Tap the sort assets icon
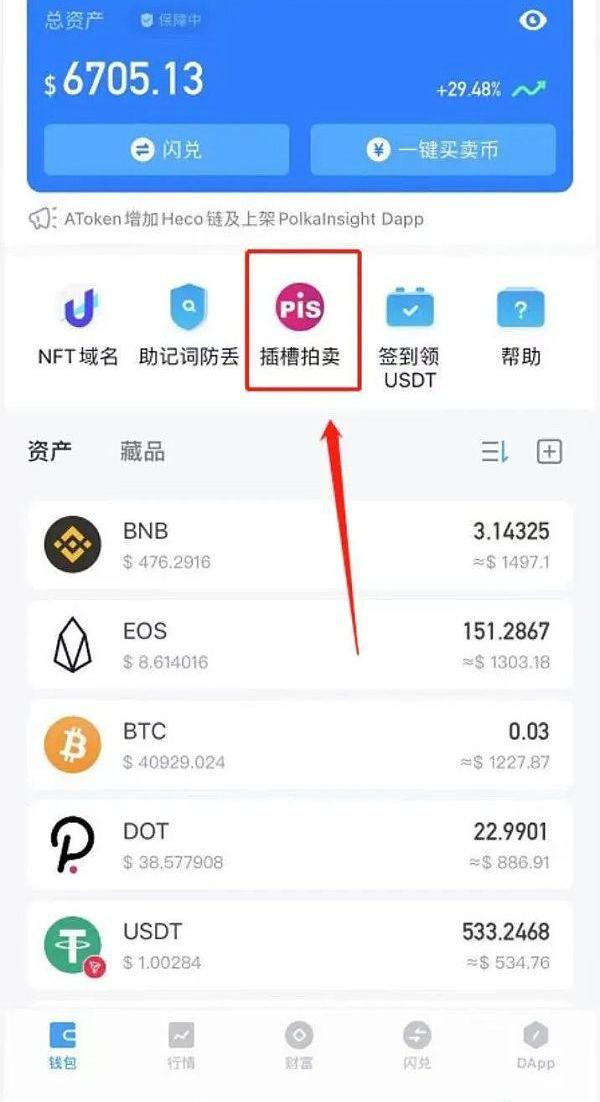600x1102 pixels. click(x=495, y=452)
